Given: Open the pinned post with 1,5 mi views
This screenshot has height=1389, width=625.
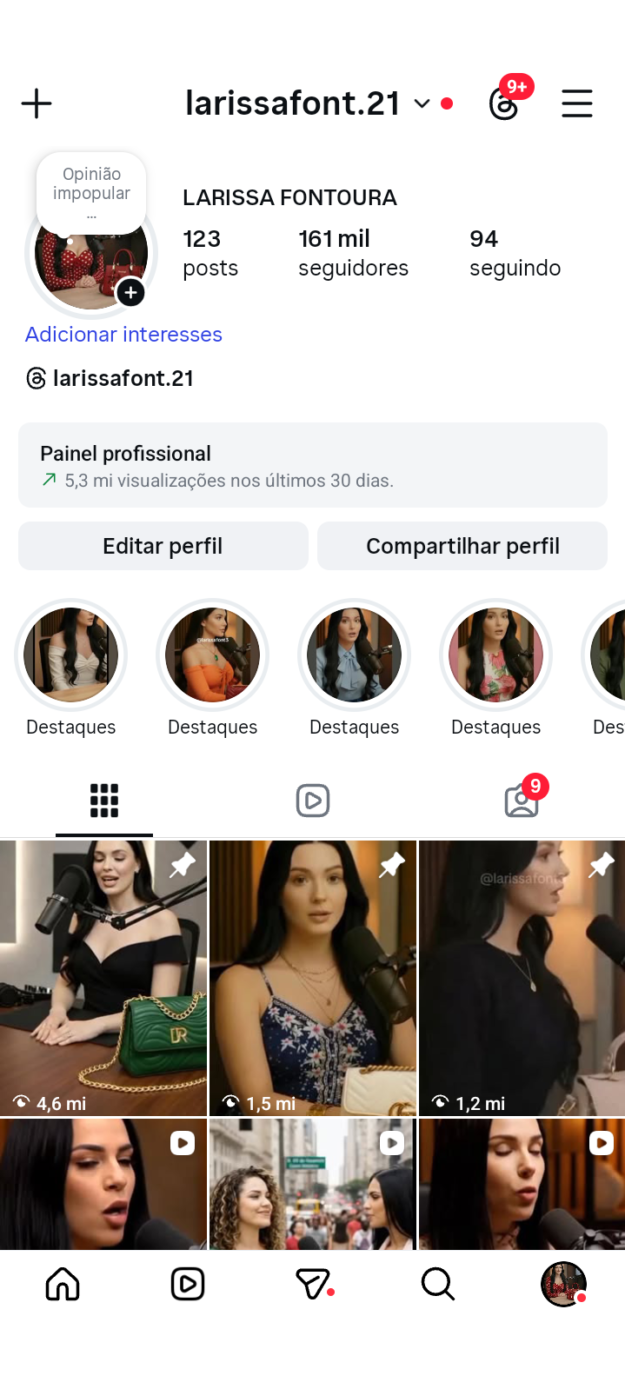Looking at the screenshot, I should click(312, 978).
